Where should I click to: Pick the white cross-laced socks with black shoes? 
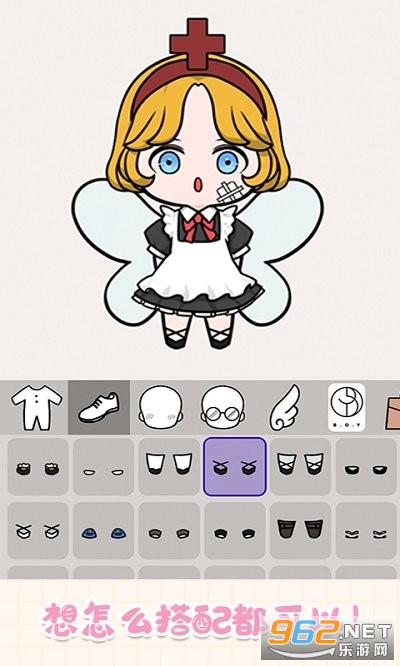point(300,467)
